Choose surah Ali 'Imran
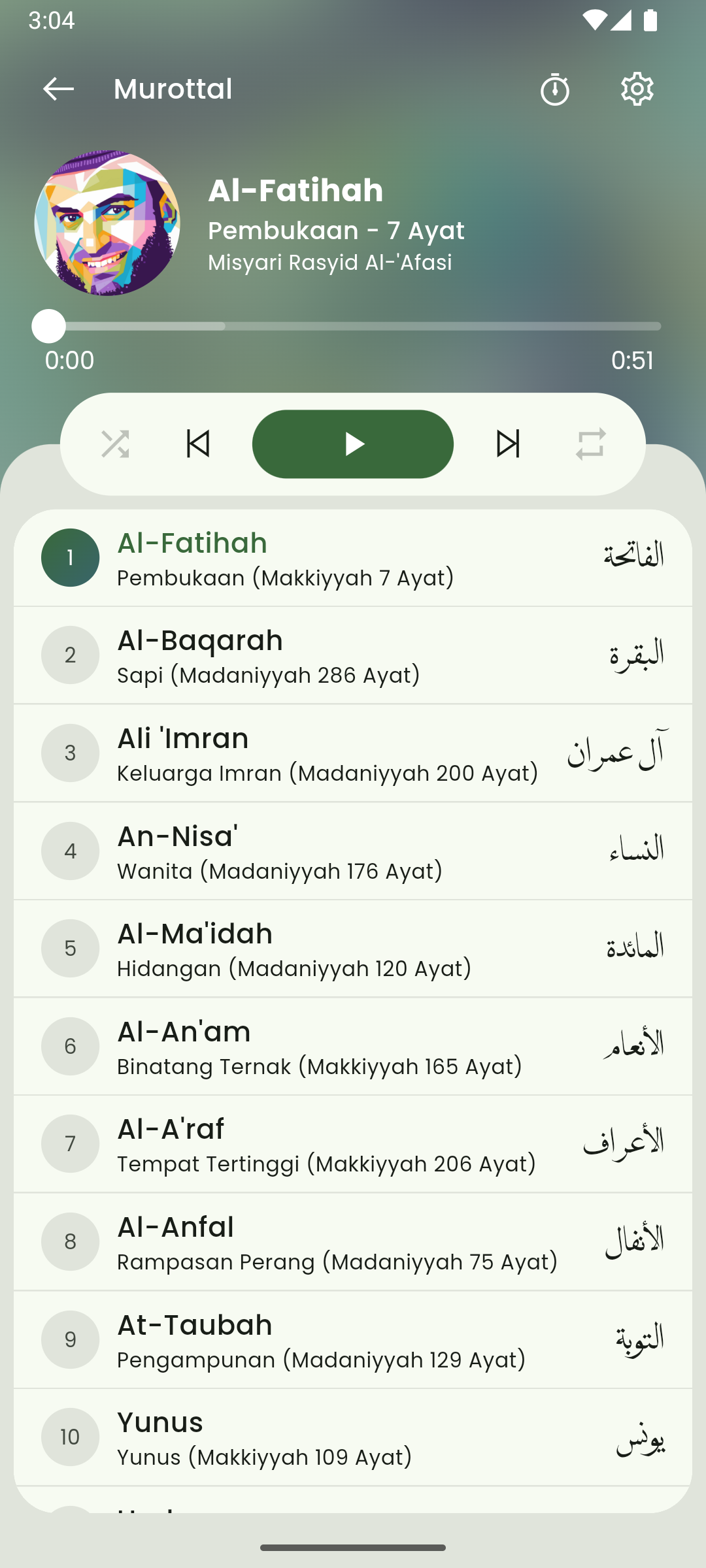The image size is (706, 1568). 353,753
